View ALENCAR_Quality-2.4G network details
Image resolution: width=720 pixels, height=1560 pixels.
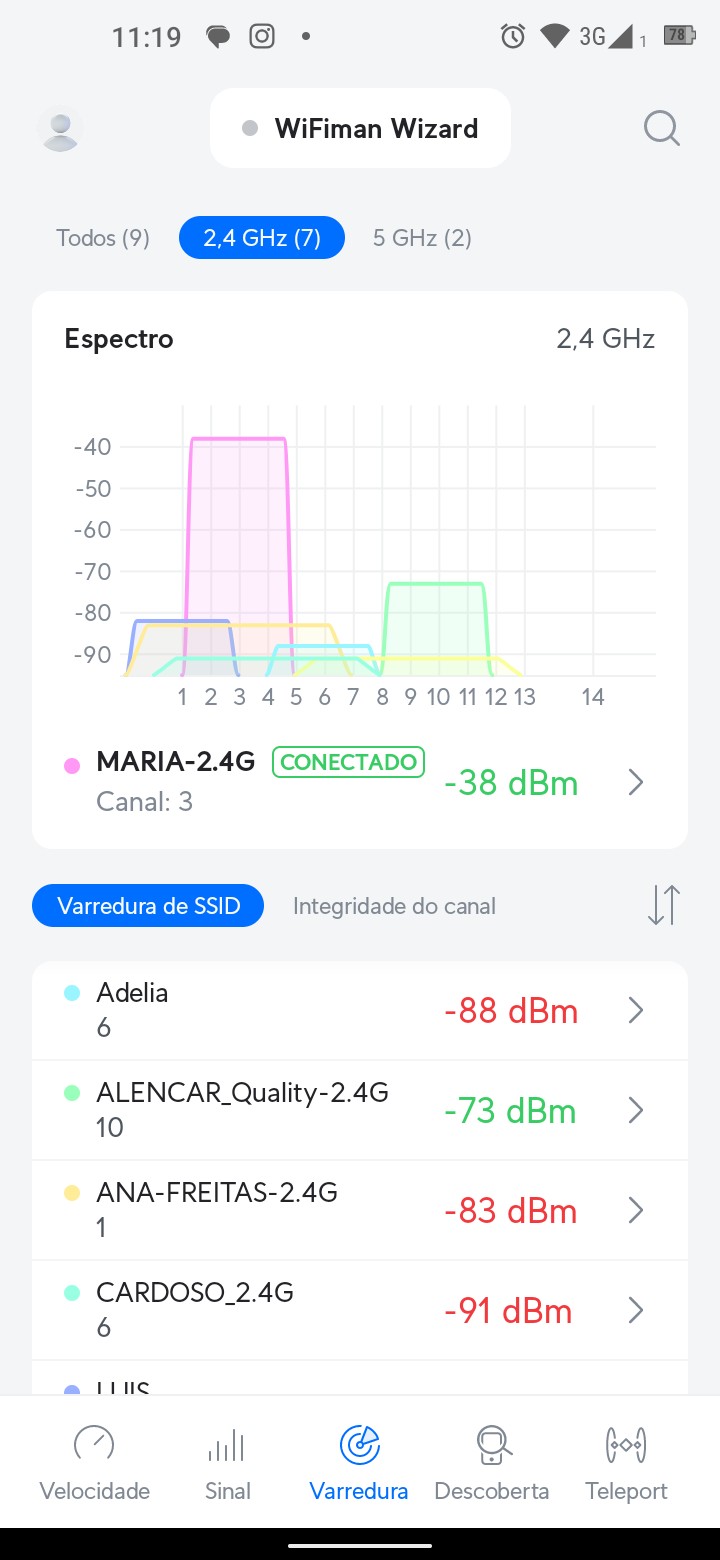tap(360, 1110)
